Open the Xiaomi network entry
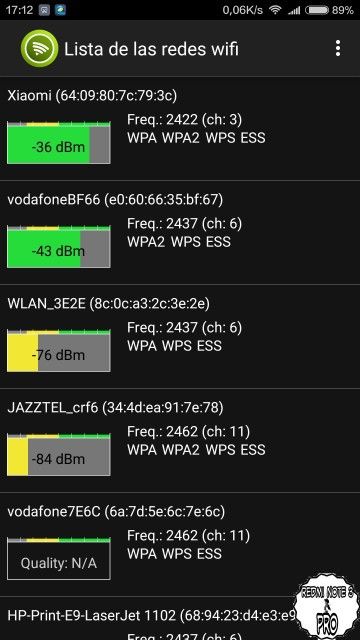Viewport: 360px width, 640px height. pos(180,129)
